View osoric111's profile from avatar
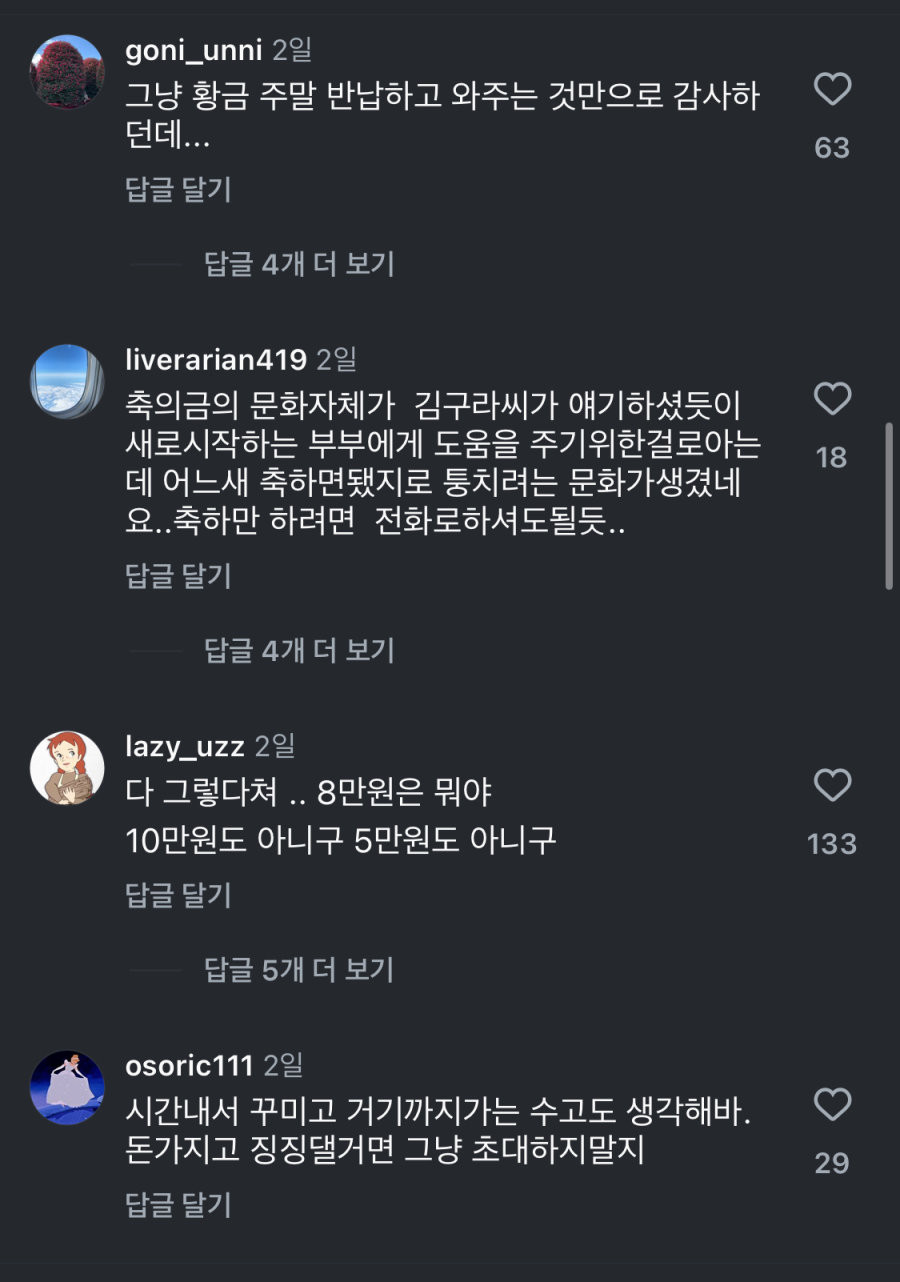The width and height of the screenshot is (900, 1282). (67, 1087)
